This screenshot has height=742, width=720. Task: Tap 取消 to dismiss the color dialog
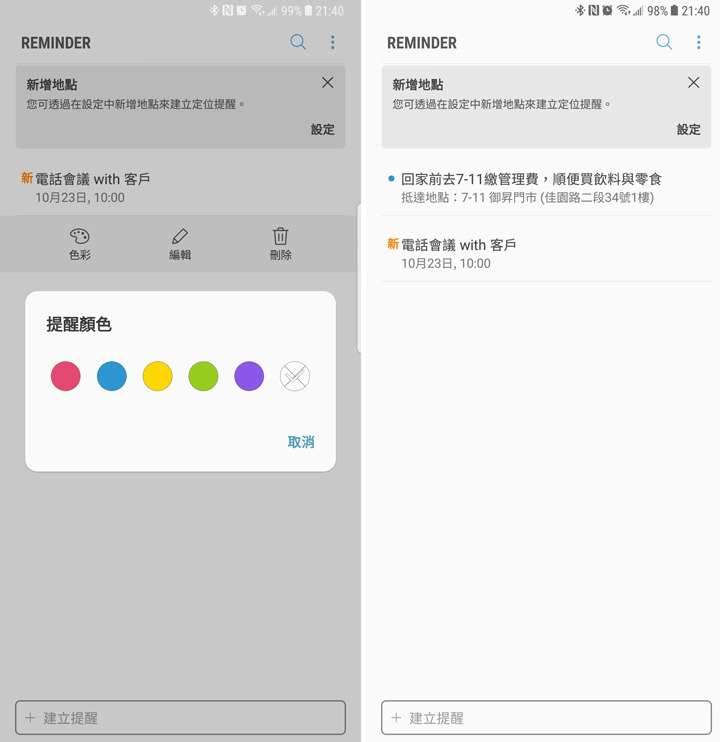(x=300, y=441)
